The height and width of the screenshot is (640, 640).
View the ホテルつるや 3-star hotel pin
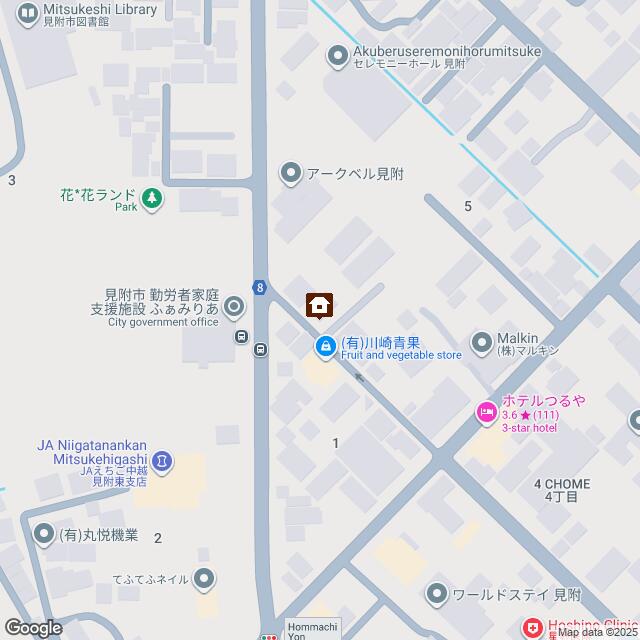tap(486, 411)
